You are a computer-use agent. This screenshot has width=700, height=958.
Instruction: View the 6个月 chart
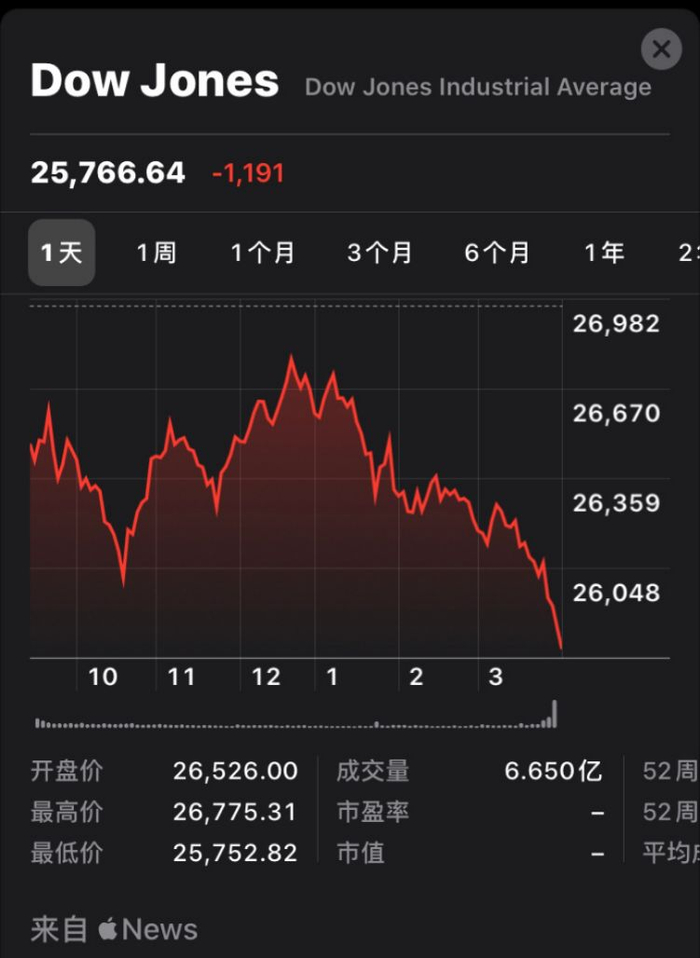[497, 253]
